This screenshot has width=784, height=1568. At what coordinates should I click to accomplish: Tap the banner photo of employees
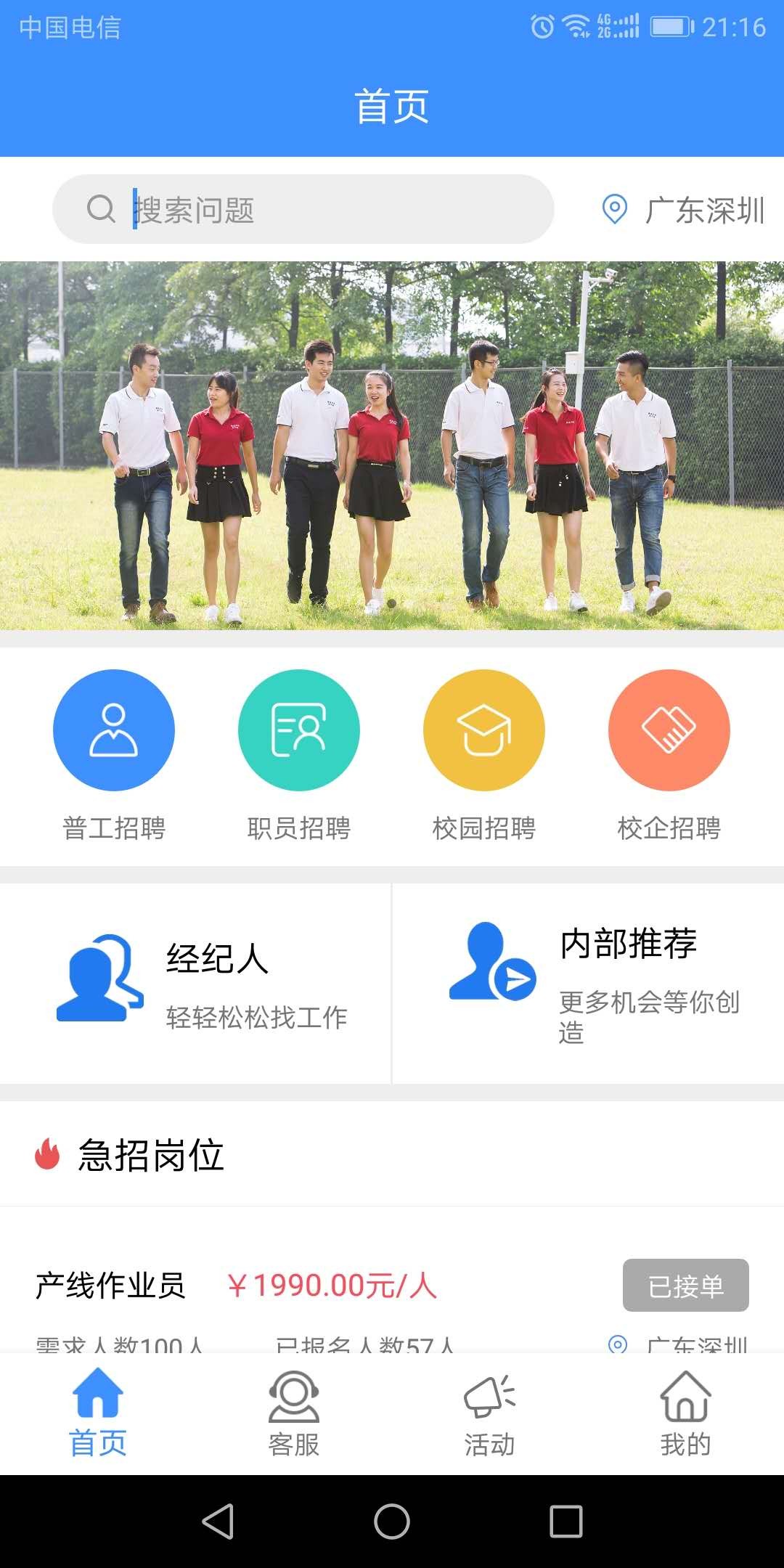click(392, 446)
